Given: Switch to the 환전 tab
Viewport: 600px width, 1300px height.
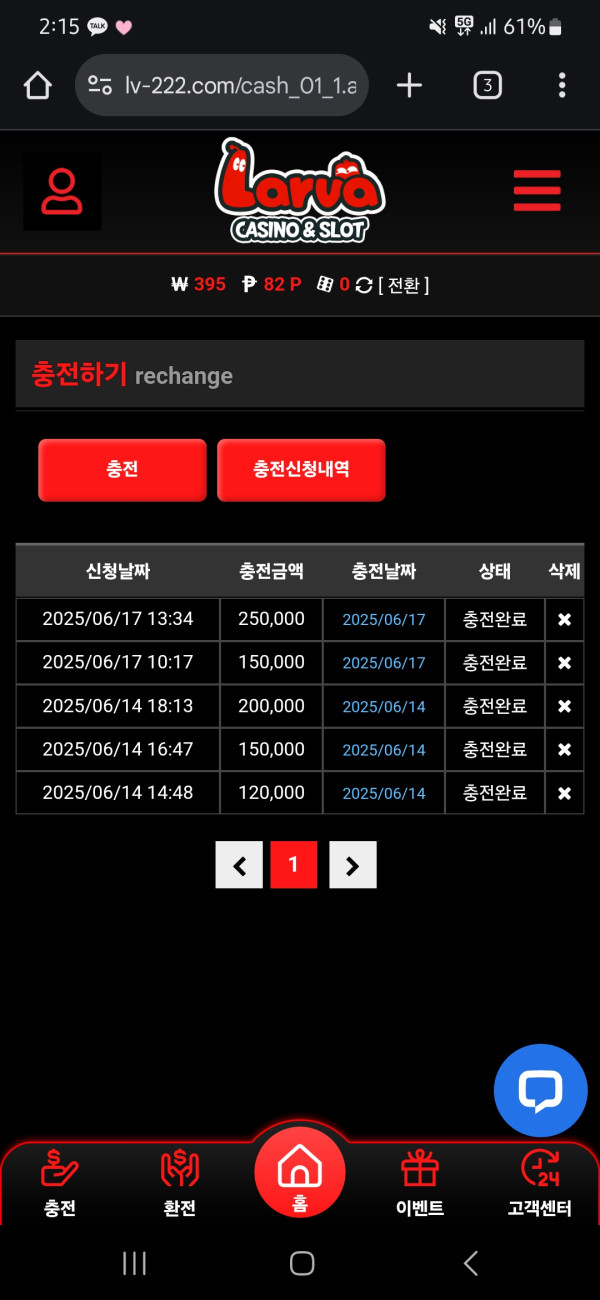Looking at the screenshot, I should [180, 1185].
